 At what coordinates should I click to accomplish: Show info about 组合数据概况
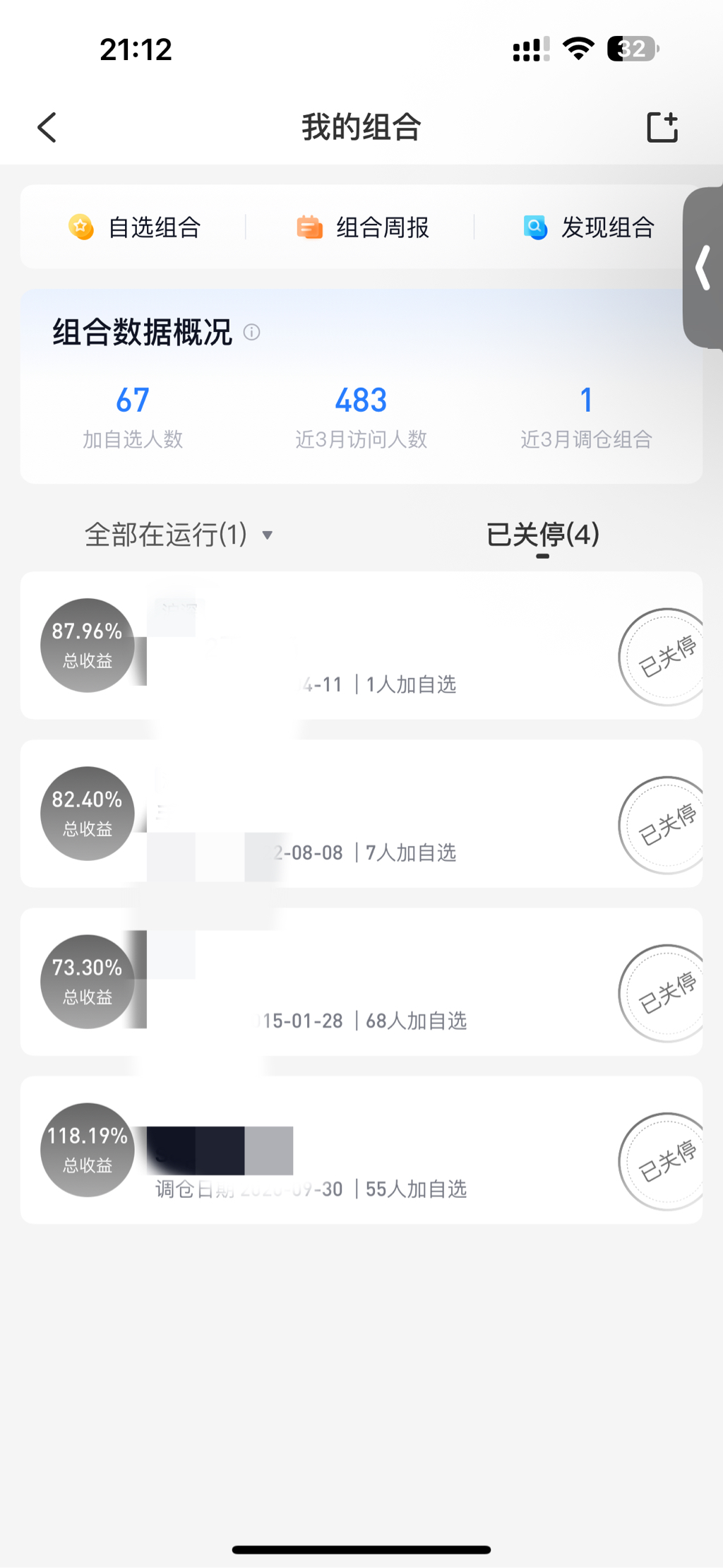[x=252, y=332]
